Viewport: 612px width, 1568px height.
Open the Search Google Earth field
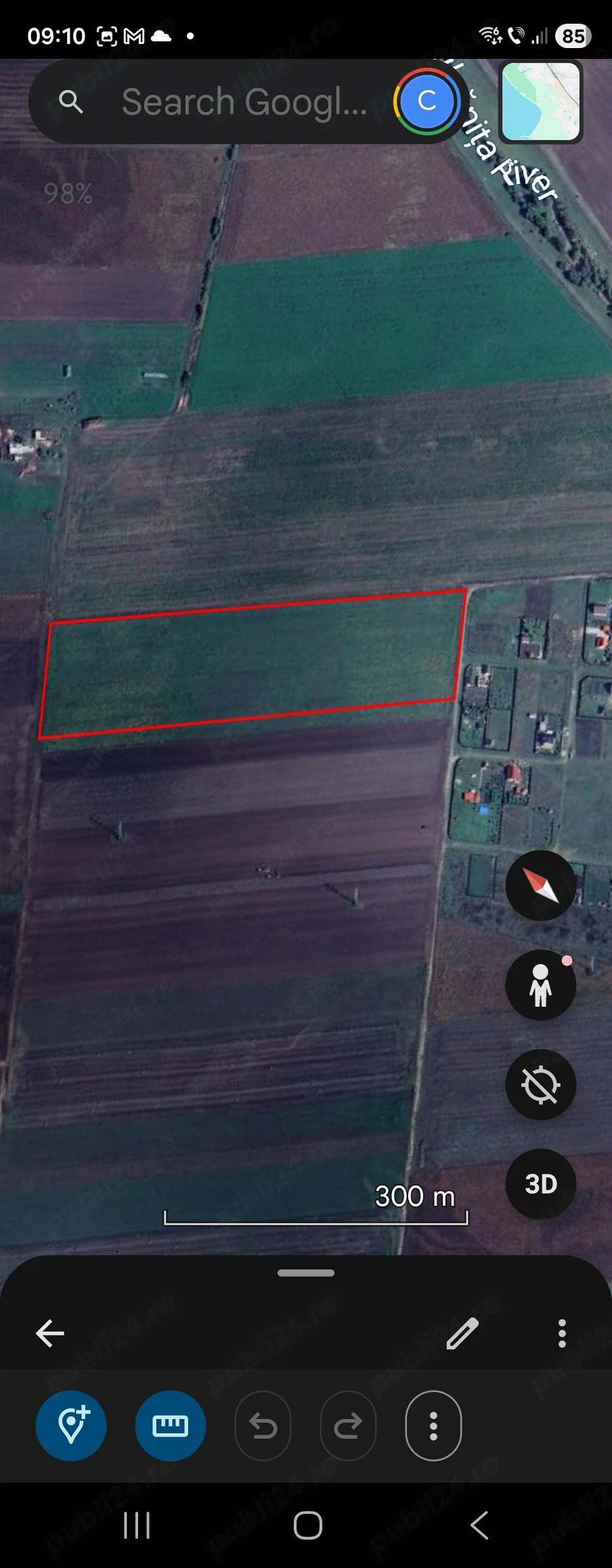point(244,102)
